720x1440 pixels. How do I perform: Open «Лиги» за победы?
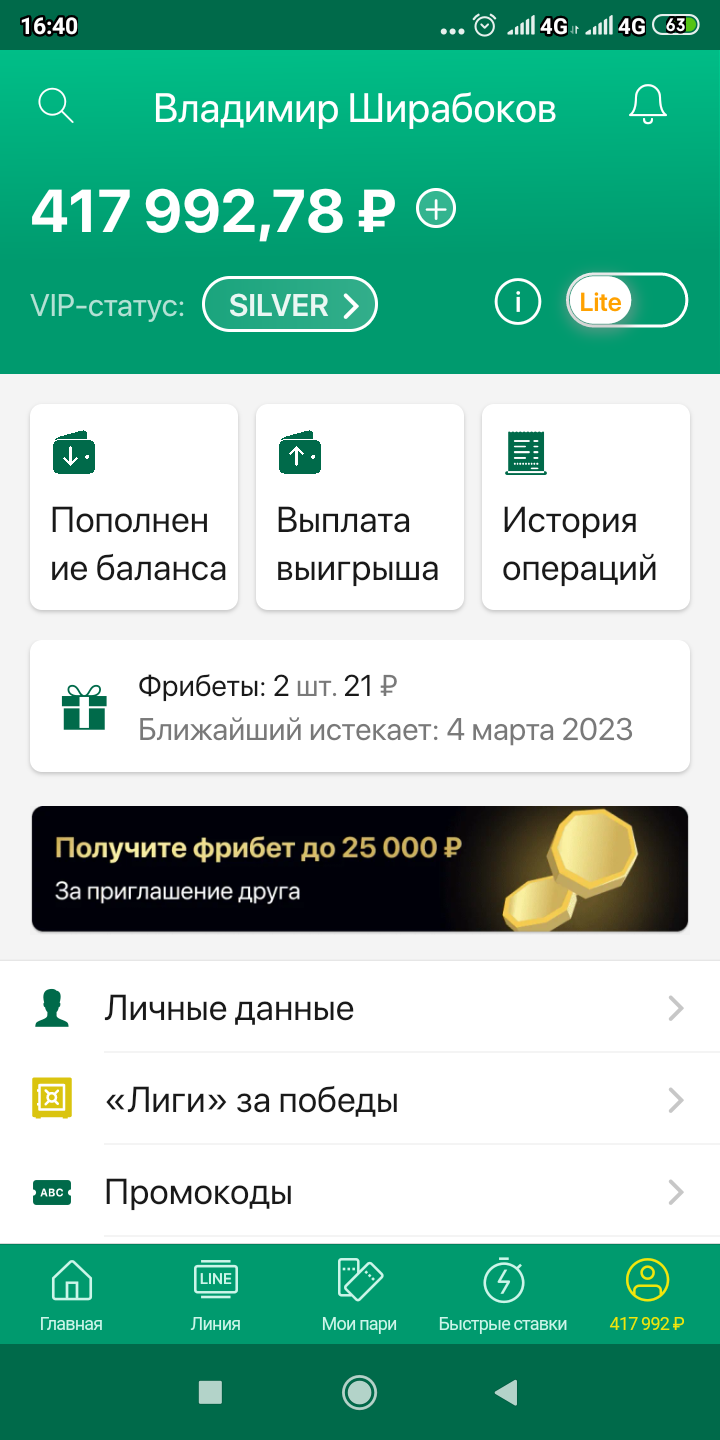[360, 1101]
